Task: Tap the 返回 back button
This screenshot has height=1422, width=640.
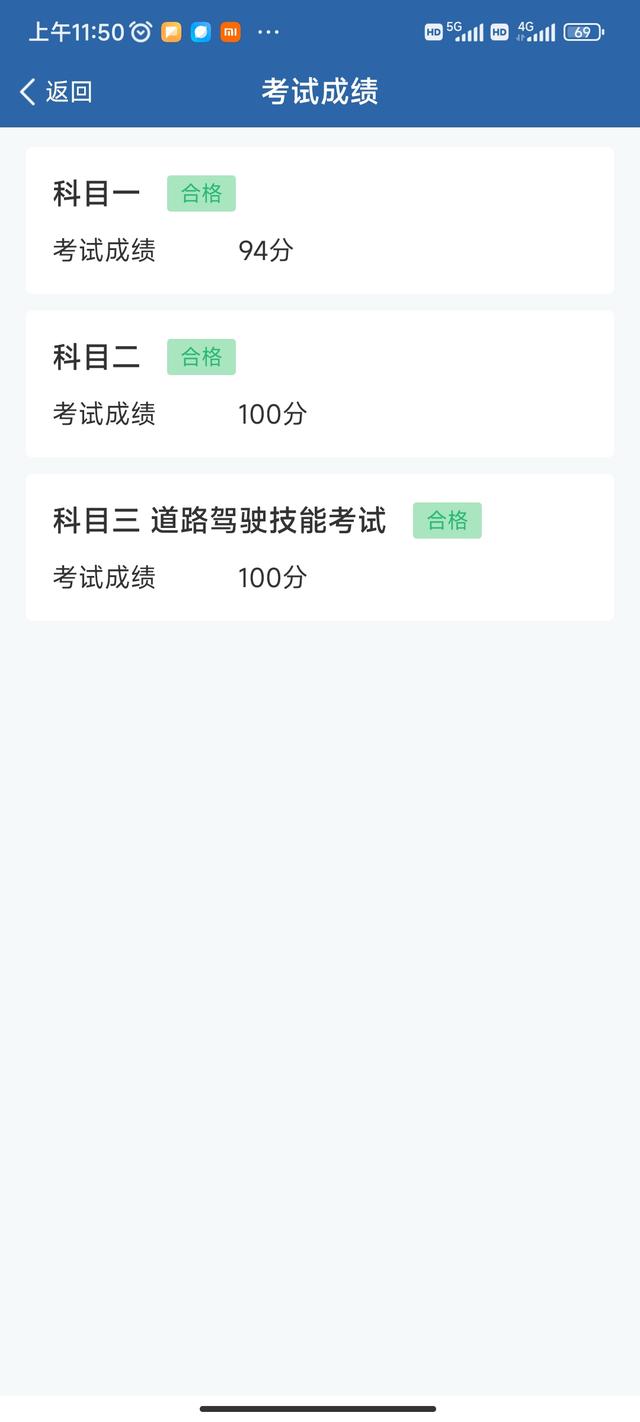Action: (x=56, y=92)
